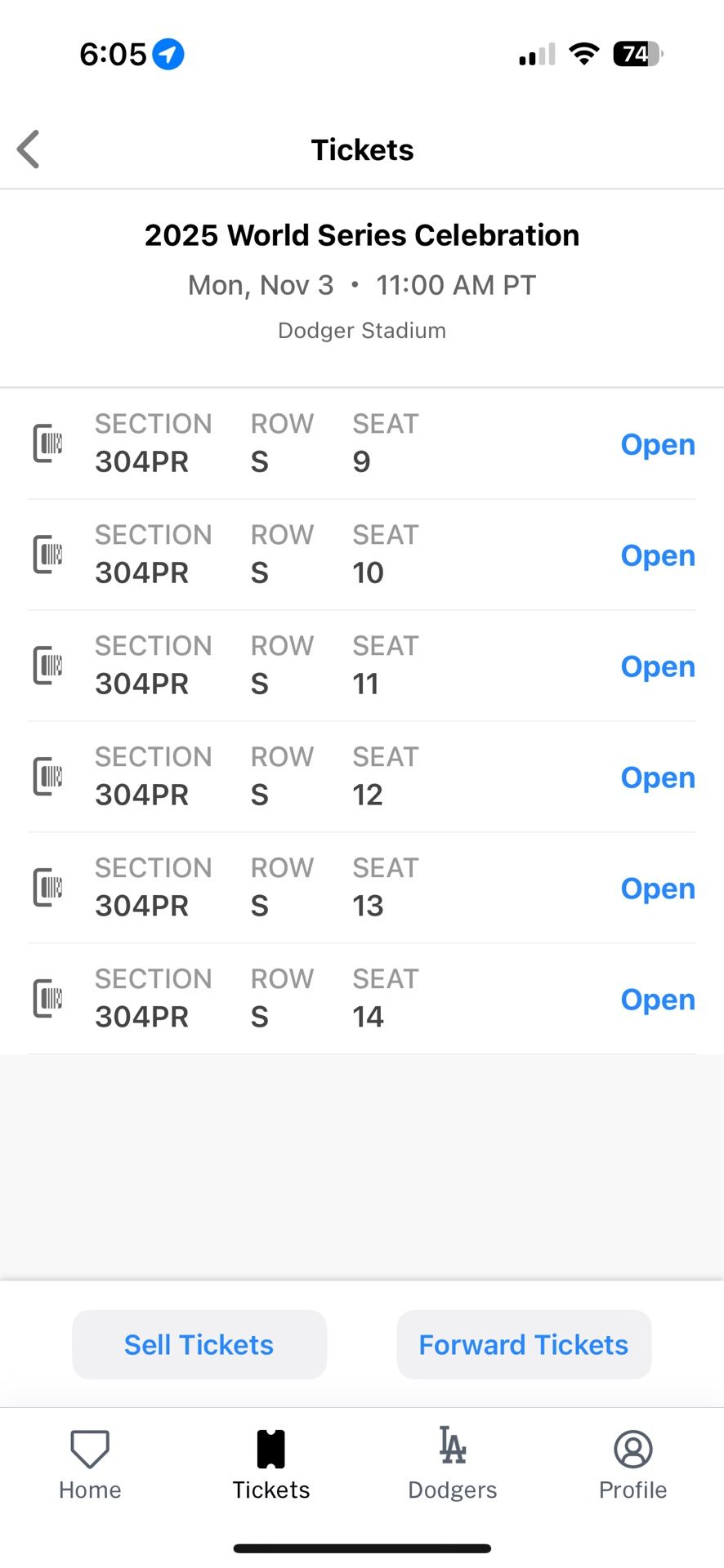Select the home plate Home icon
The height and width of the screenshot is (1568, 724).
[90, 1447]
